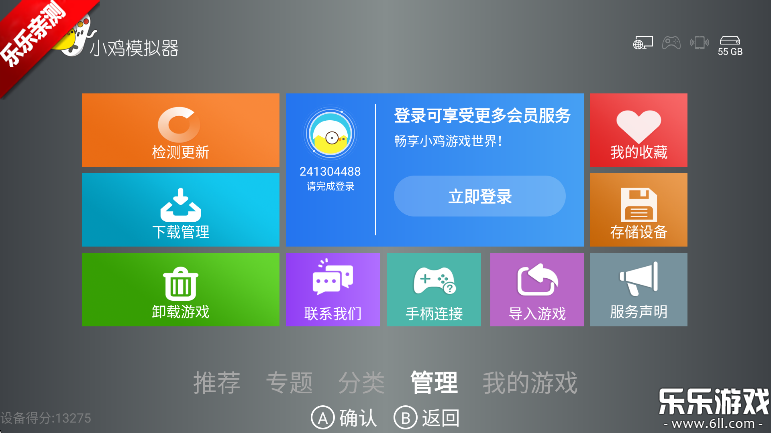Screen dimensions: 771x433
Task: Tap the 立即登录 login button
Action: coord(479,196)
